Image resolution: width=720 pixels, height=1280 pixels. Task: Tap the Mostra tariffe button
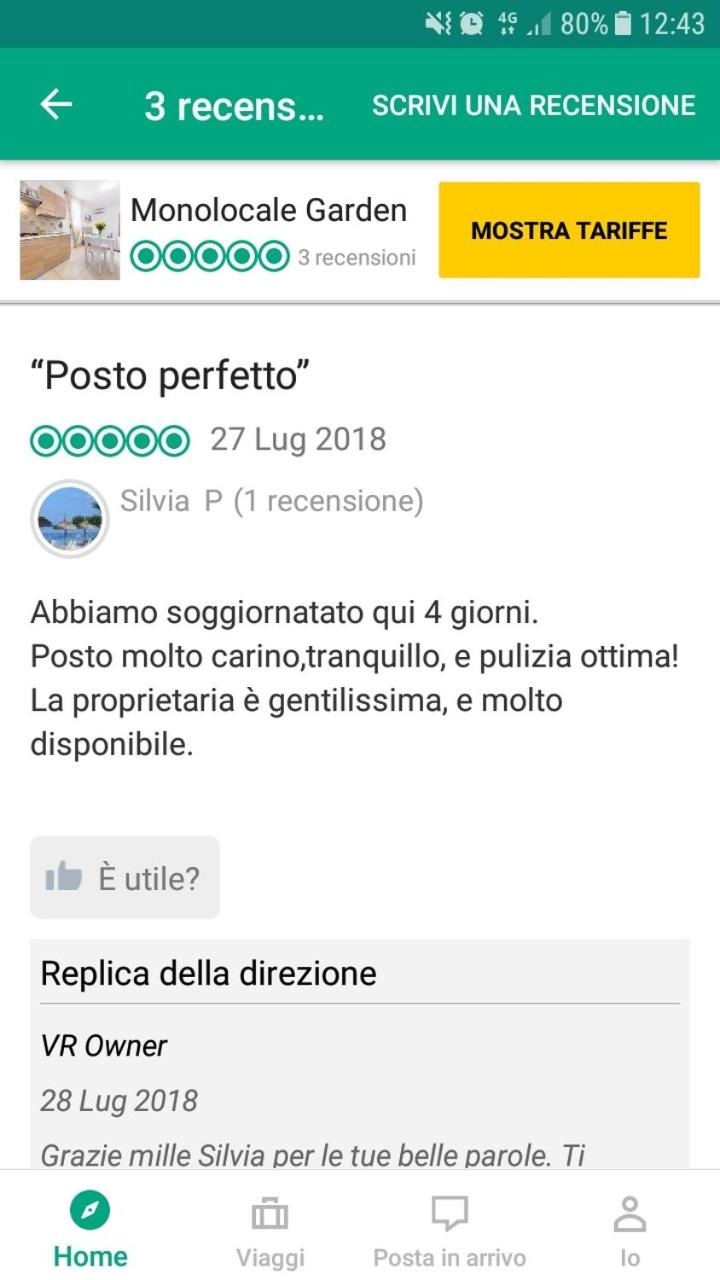pos(569,230)
